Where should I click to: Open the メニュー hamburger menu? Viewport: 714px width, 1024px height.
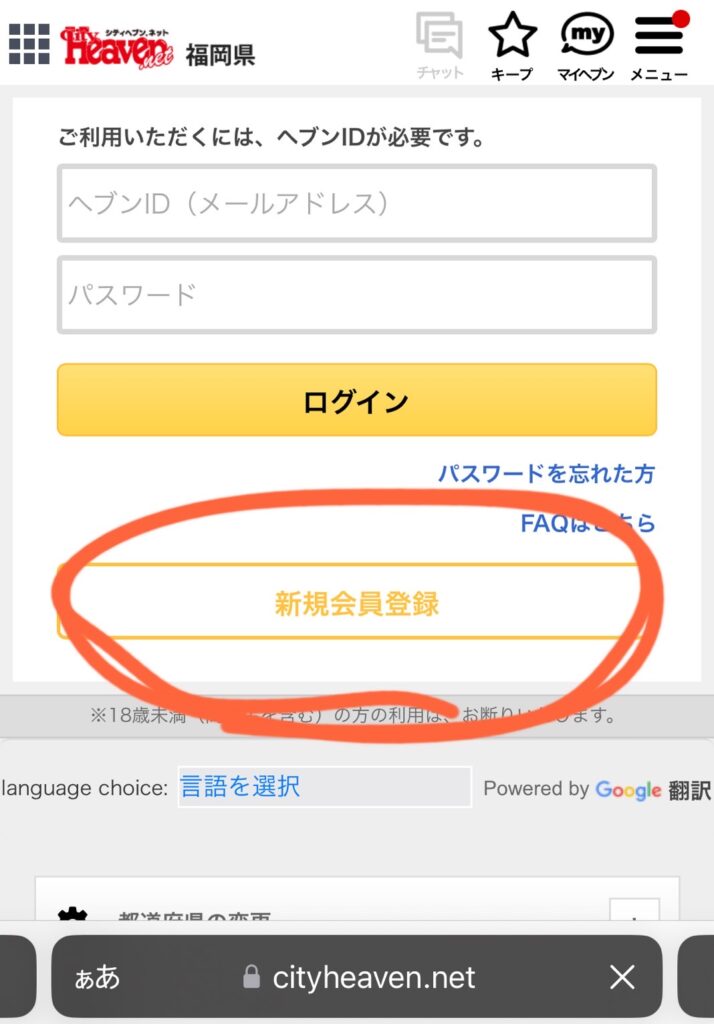[x=659, y=46]
